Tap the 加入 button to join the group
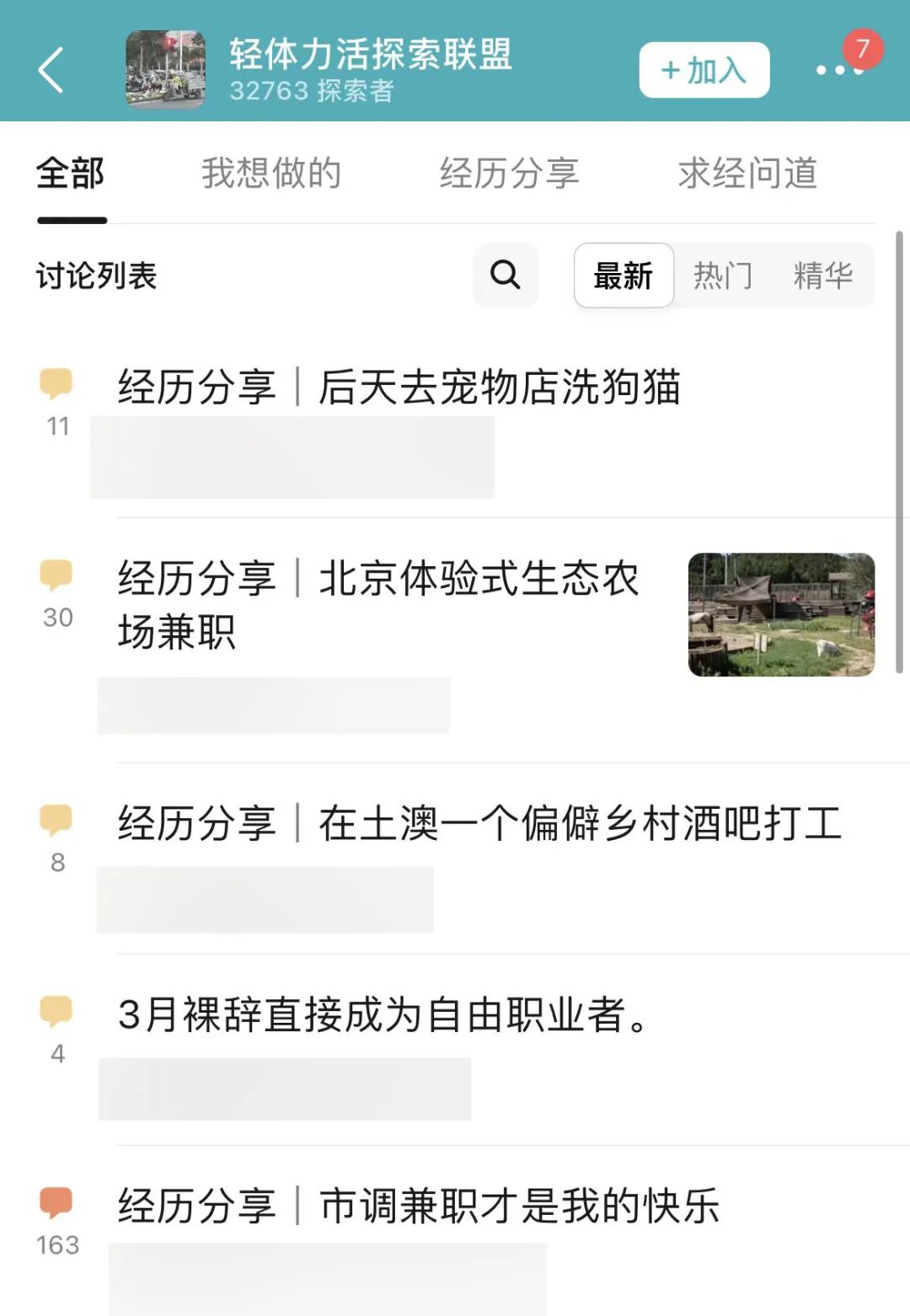This screenshot has width=910, height=1316. [x=704, y=70]
